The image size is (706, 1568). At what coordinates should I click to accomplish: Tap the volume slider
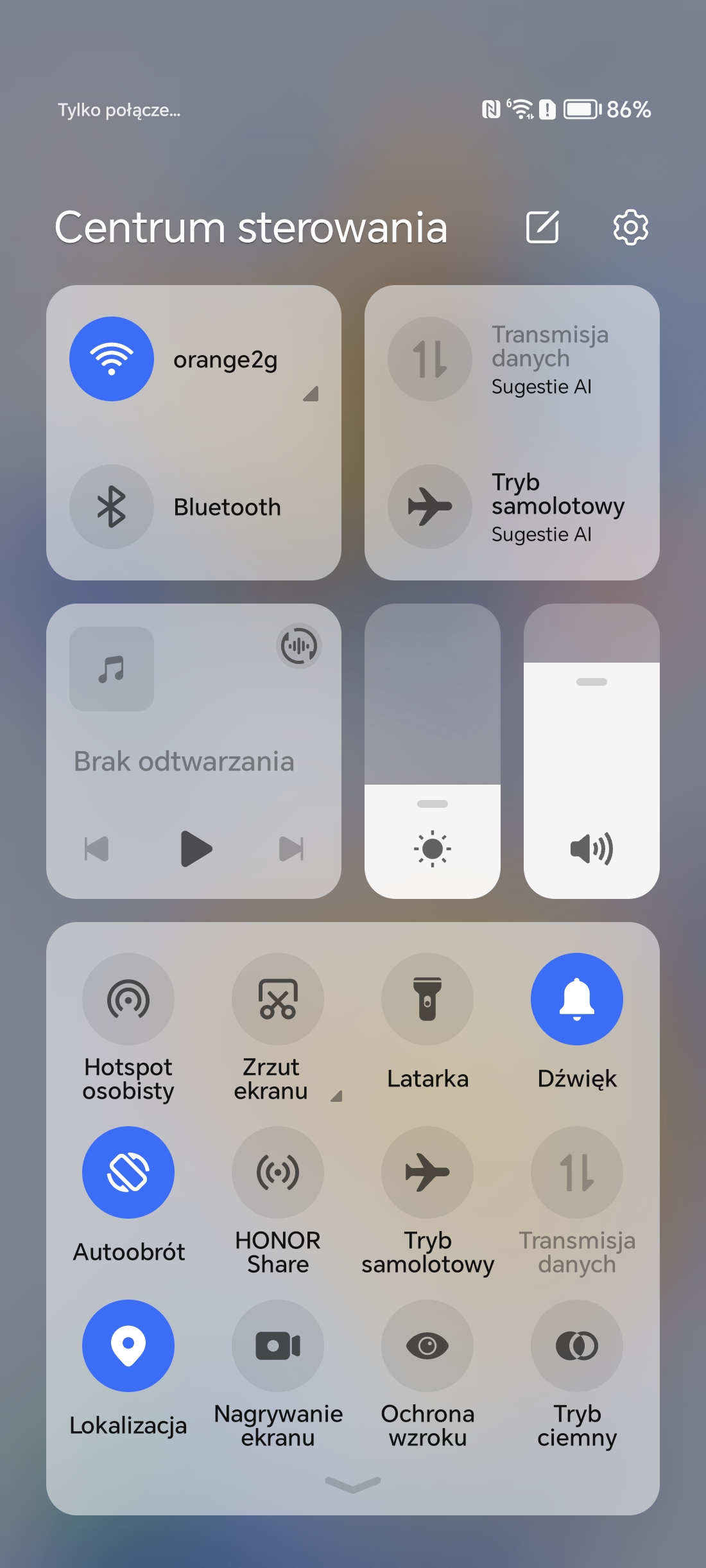[x=592, y=751]
